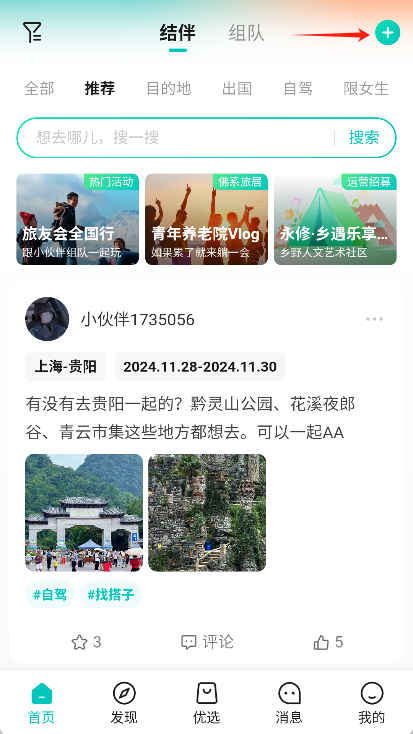The width and height of the screenshot is (413, 734).
Task: Open the 旅友会全国行 banner
Action: coord(78,220)
